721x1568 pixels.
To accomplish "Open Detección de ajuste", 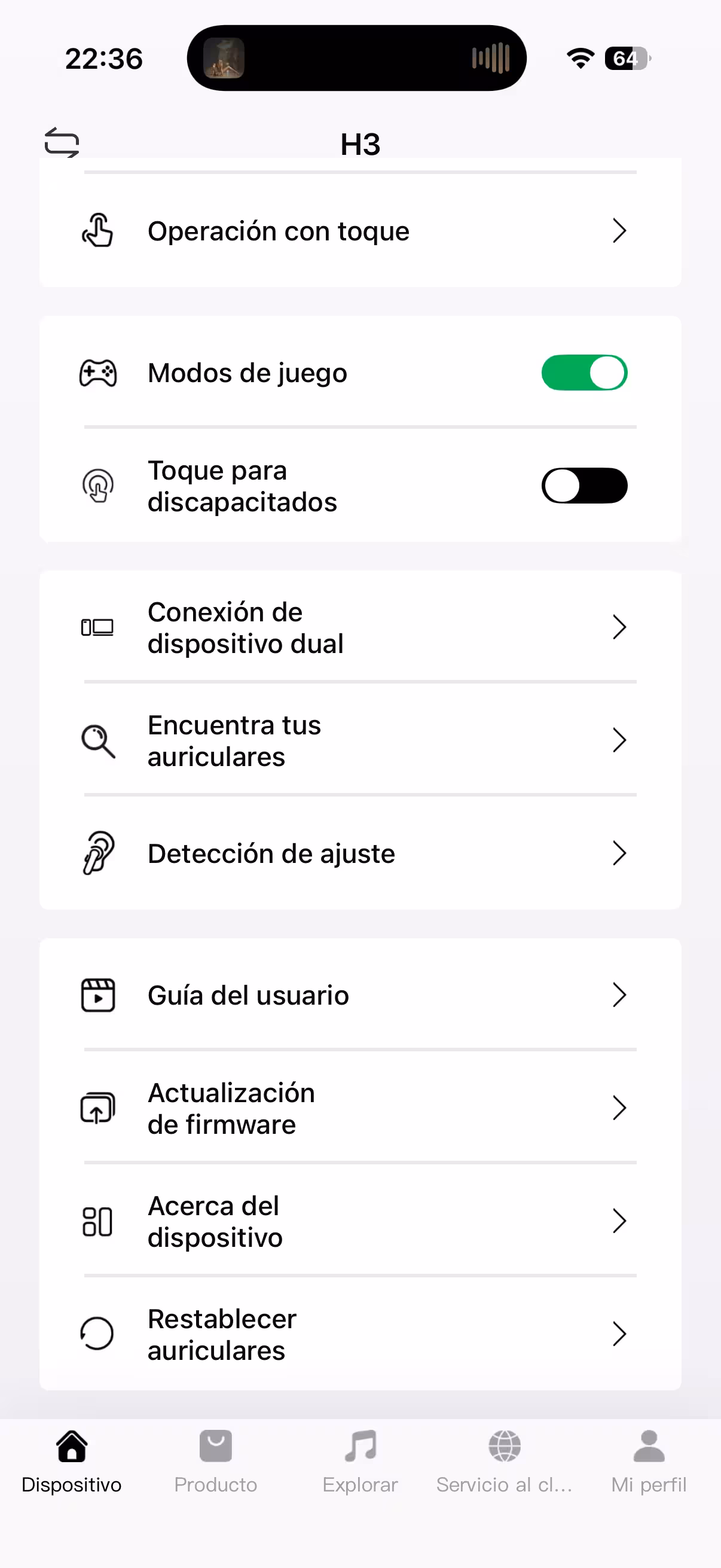I will [359, 853].
